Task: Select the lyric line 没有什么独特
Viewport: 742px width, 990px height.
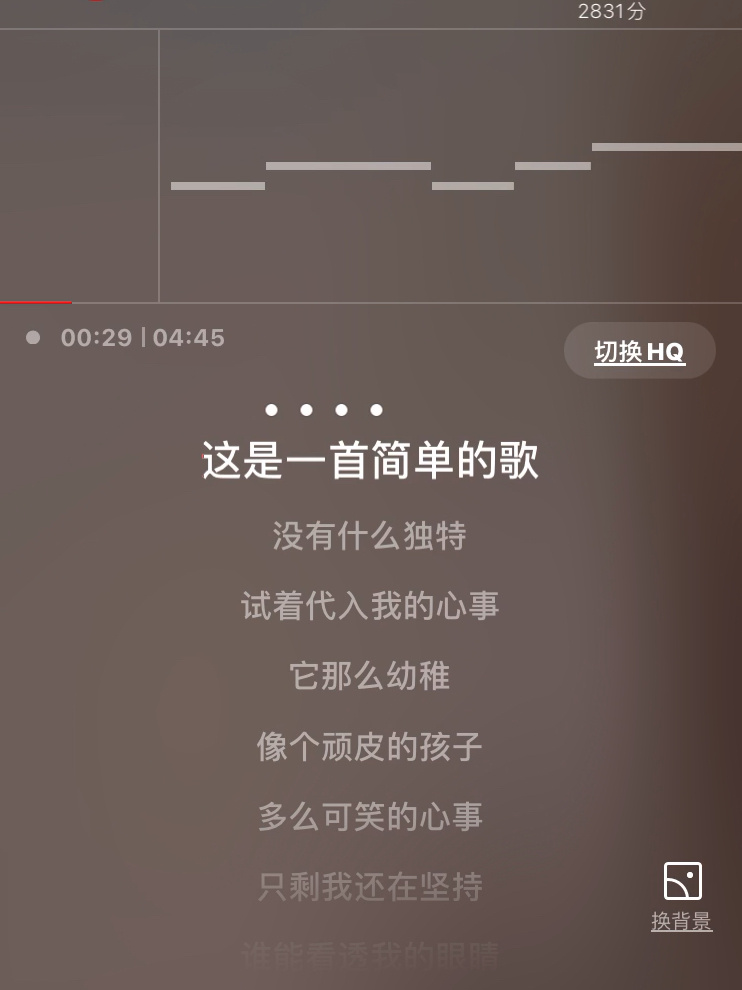Action: 370,536
